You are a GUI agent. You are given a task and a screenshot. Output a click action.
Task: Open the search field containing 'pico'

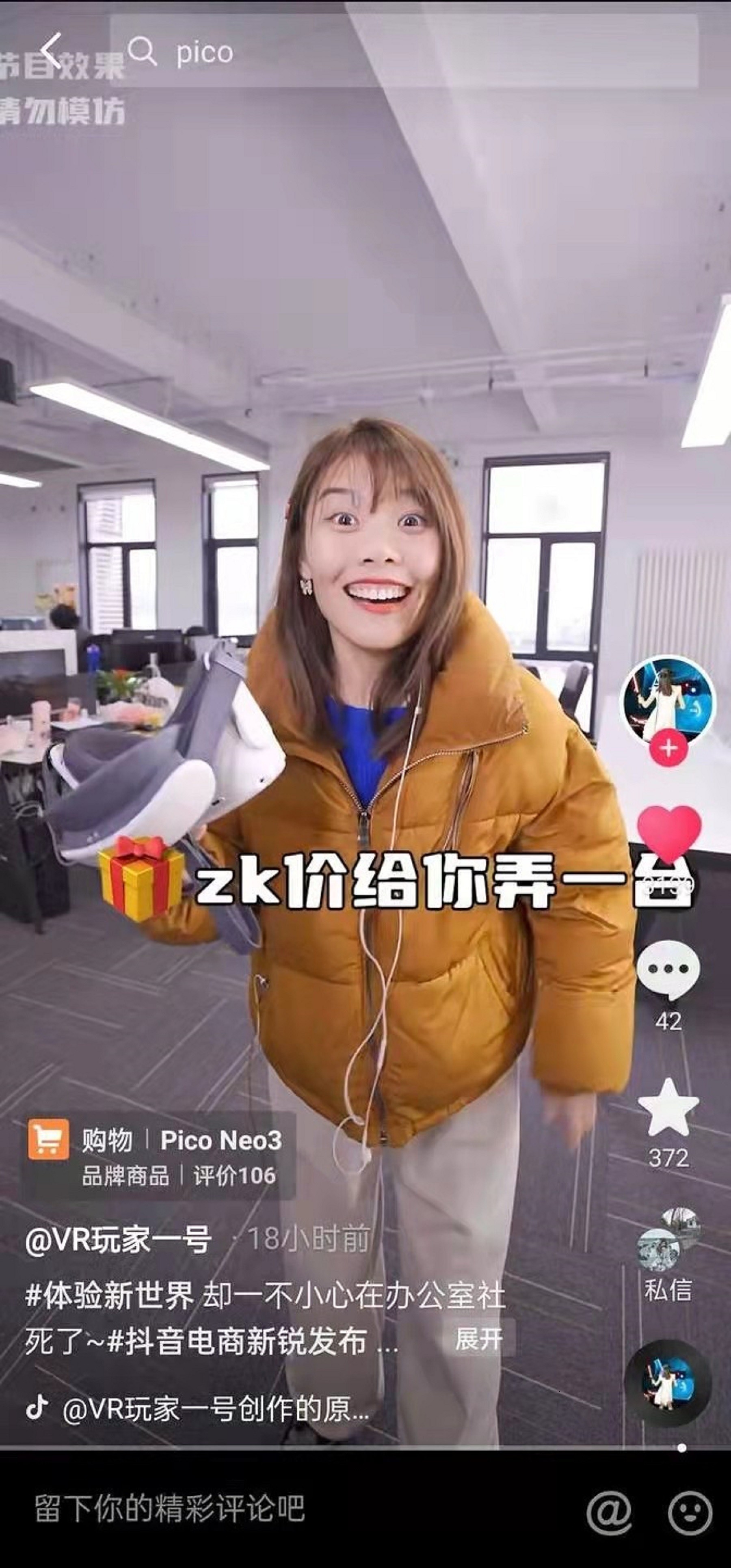point(402,52)
